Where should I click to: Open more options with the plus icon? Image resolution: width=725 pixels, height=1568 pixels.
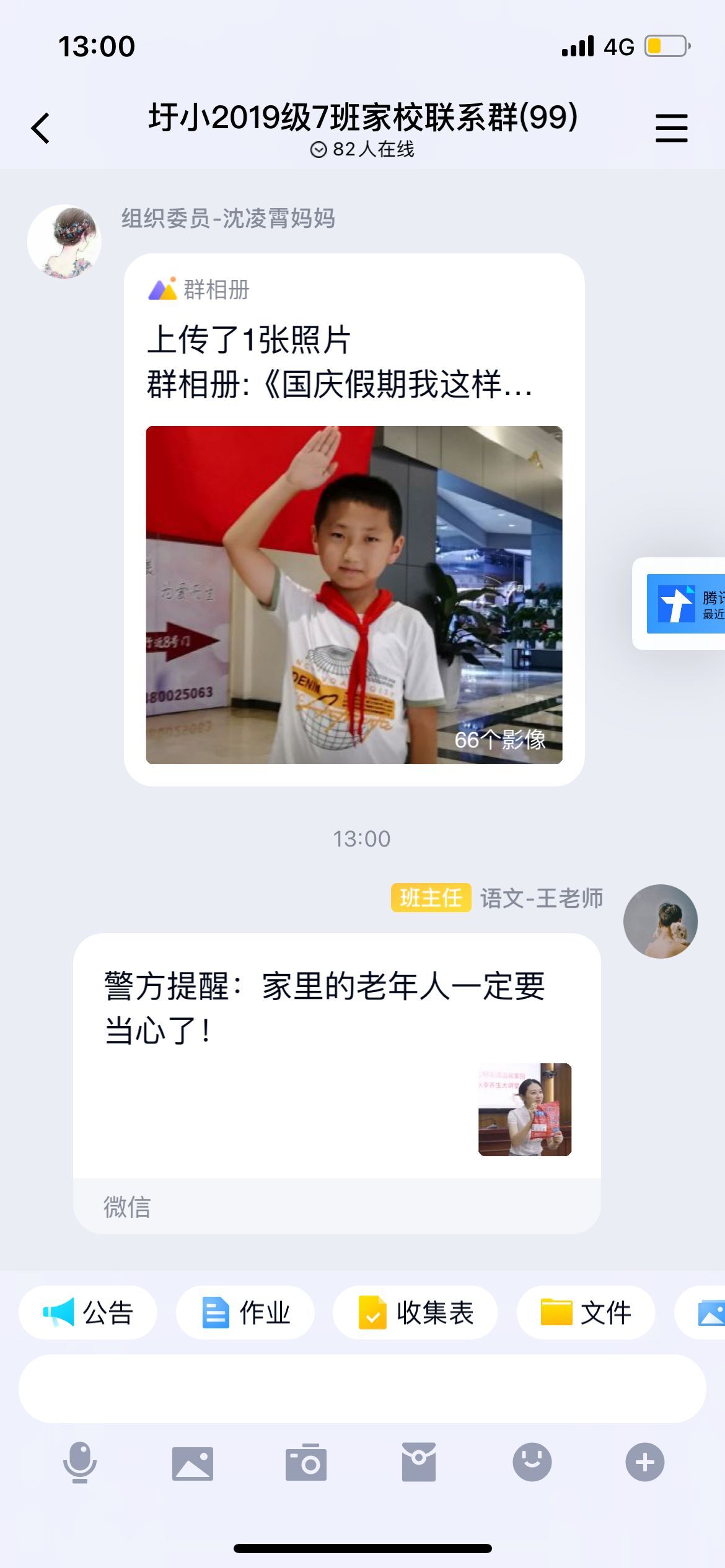pyautogui.click(x=645, y=1462)
